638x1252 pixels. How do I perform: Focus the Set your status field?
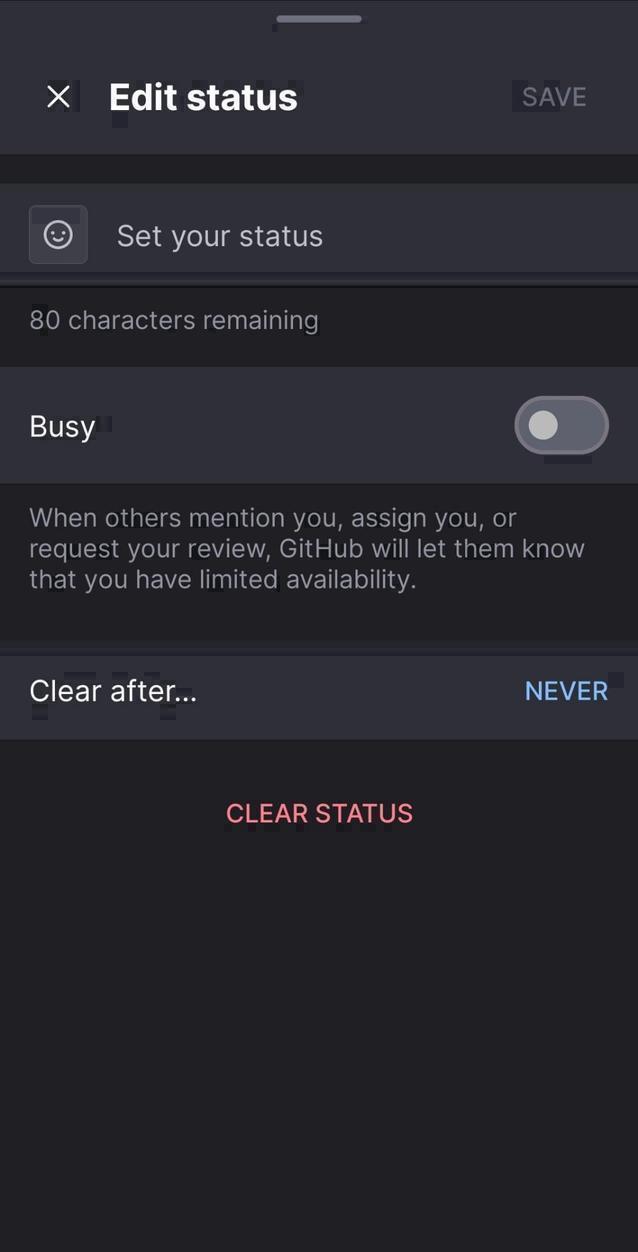click(x=350, y=236)
